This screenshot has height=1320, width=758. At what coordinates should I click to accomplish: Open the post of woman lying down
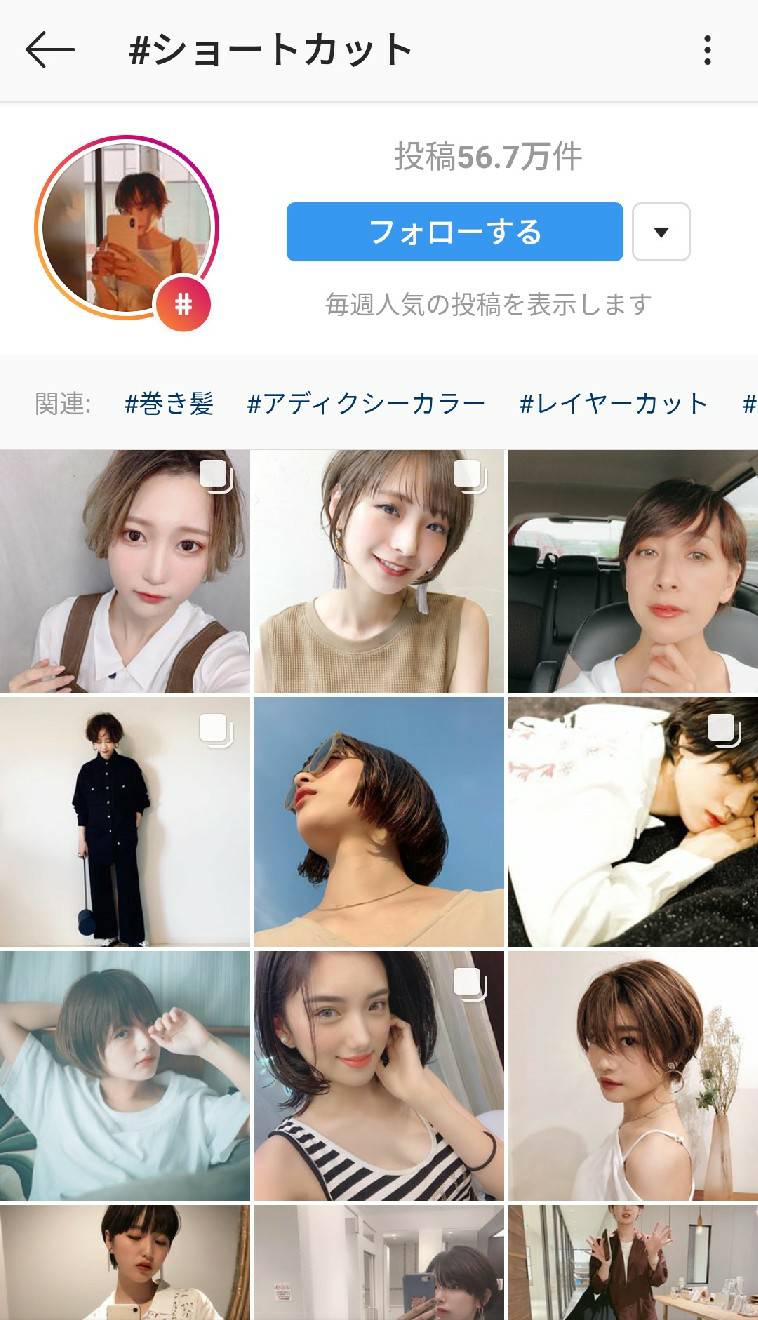(633, 822)
